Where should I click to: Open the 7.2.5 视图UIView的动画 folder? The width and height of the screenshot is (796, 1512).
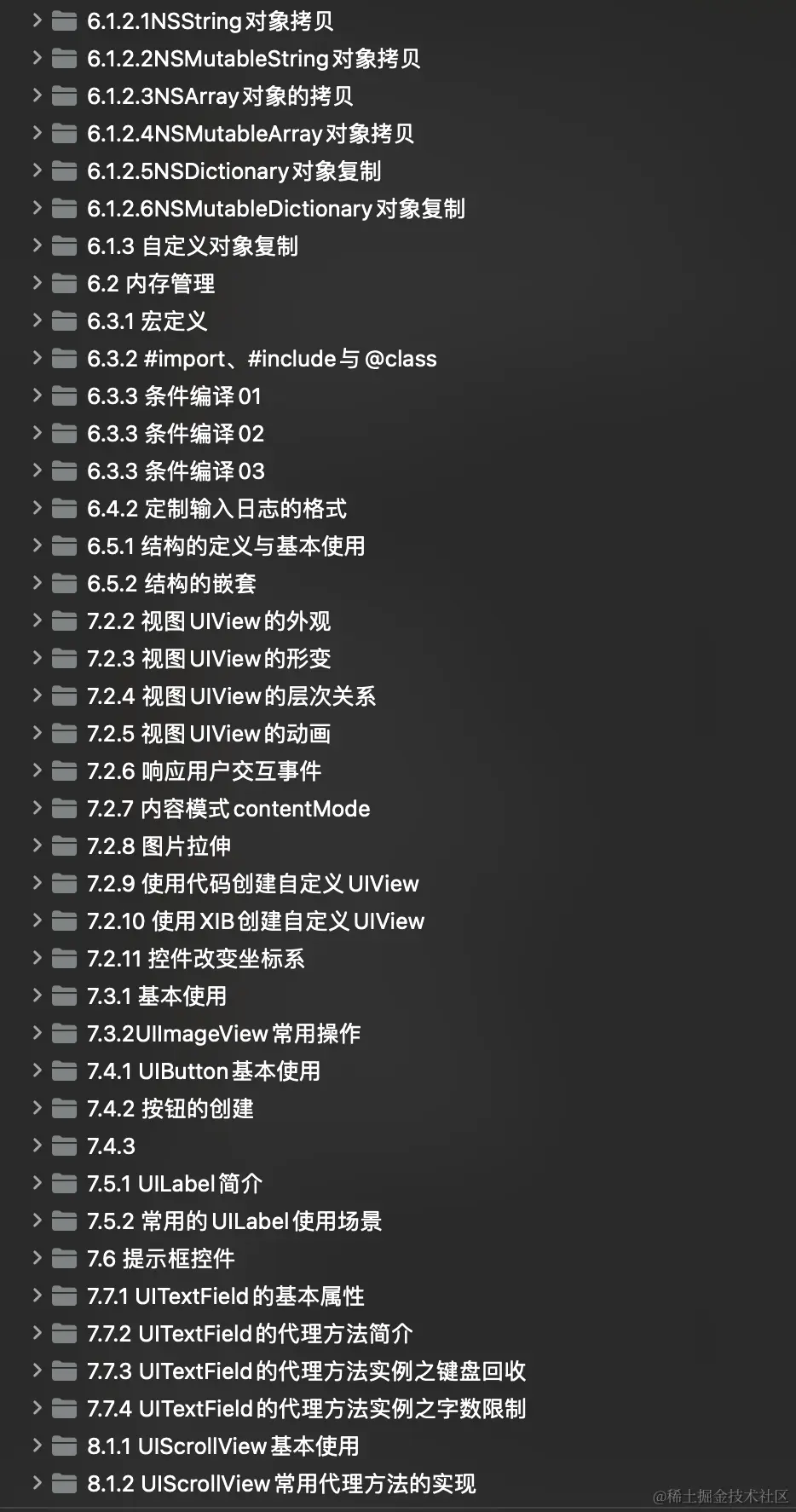208,734
